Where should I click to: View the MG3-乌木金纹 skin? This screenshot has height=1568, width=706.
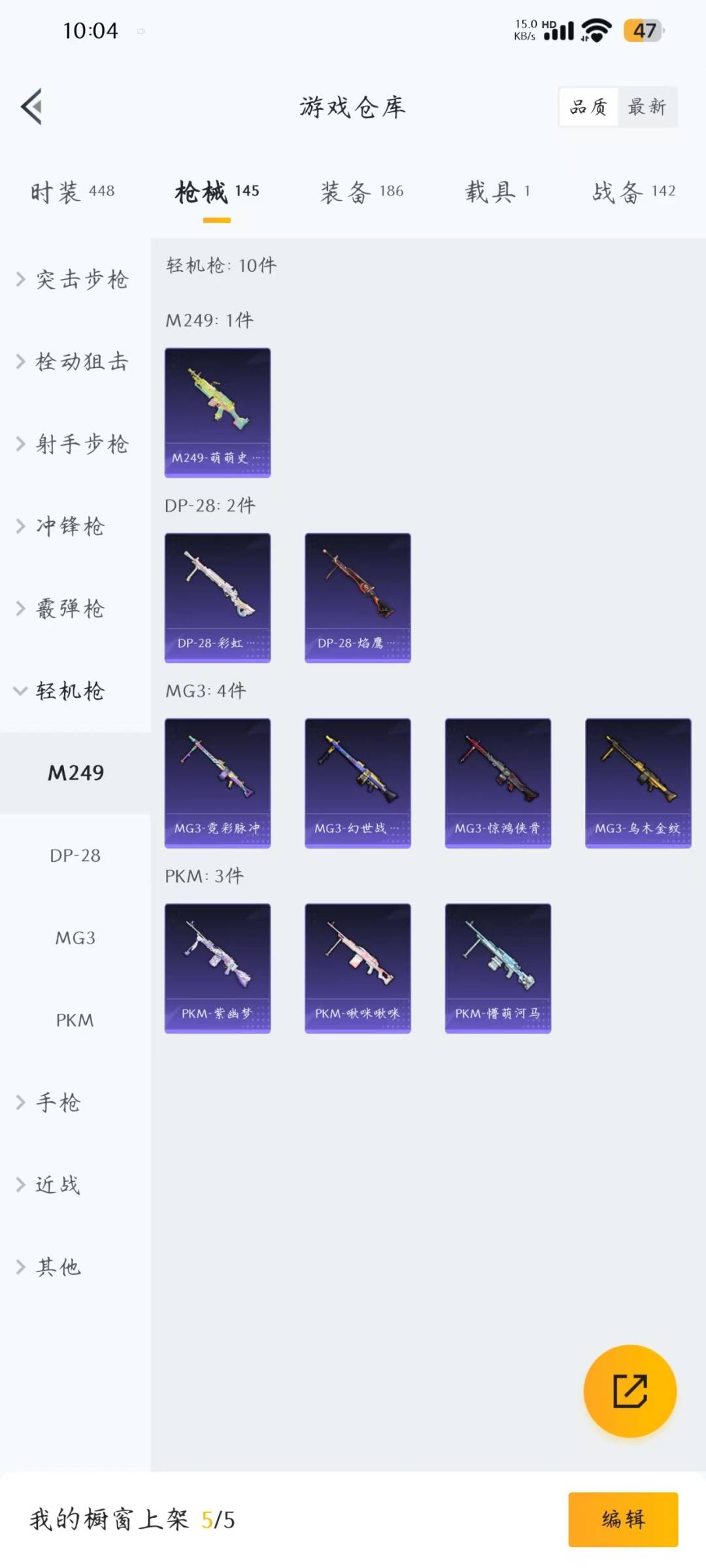click(x=638, y=783)
